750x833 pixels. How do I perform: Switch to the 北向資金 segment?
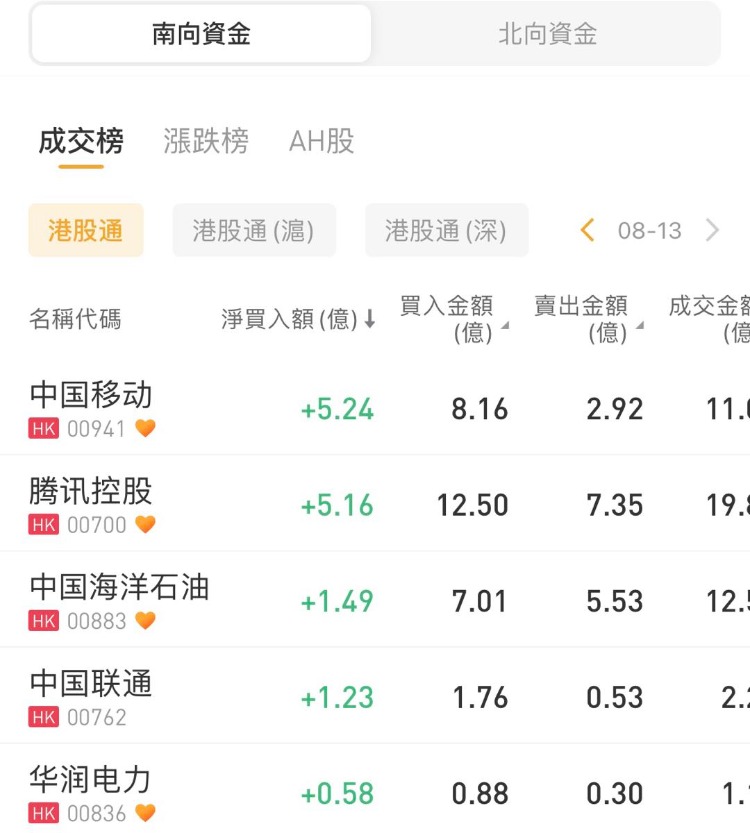[547, 34]
